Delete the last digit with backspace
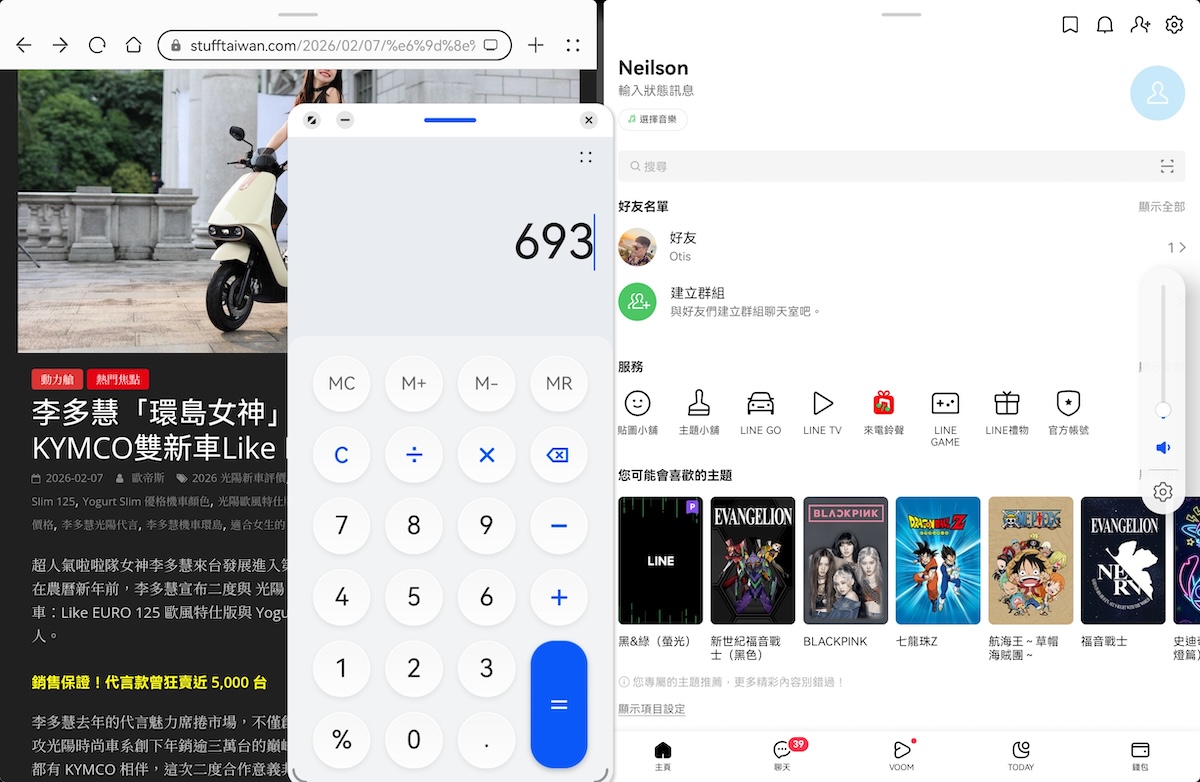 [558, 455]
